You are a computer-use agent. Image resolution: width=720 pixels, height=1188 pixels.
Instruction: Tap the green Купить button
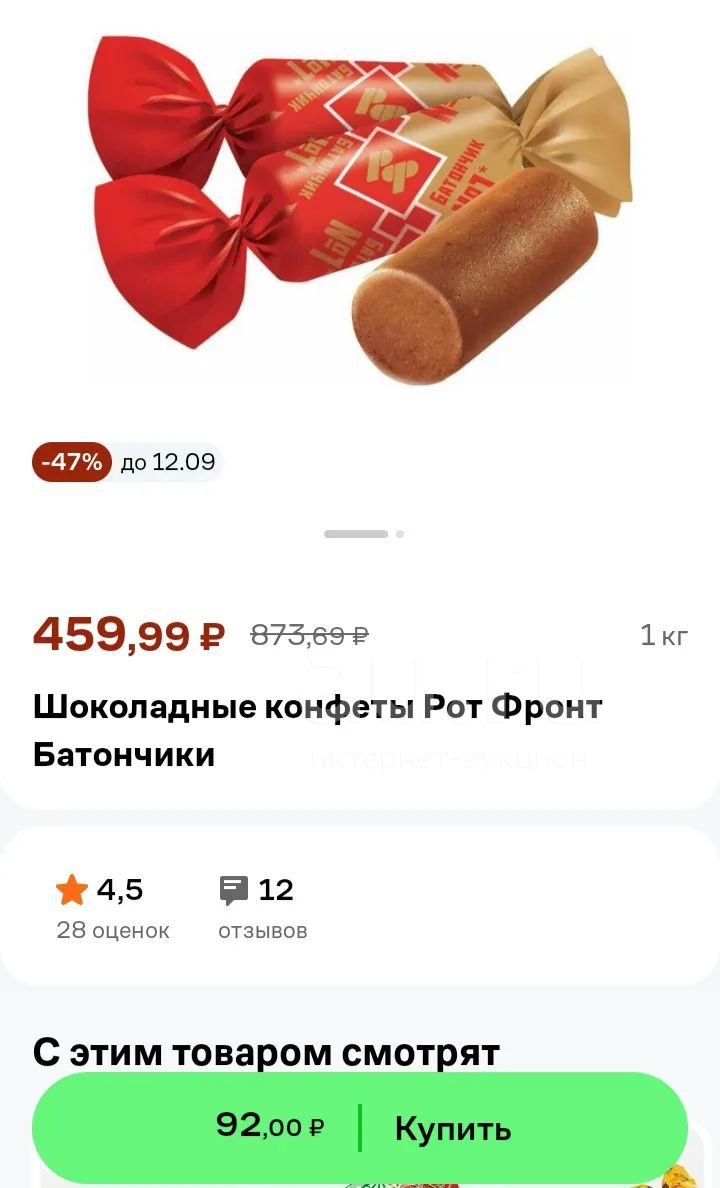pyautogui.click(x=360, y=1127)
